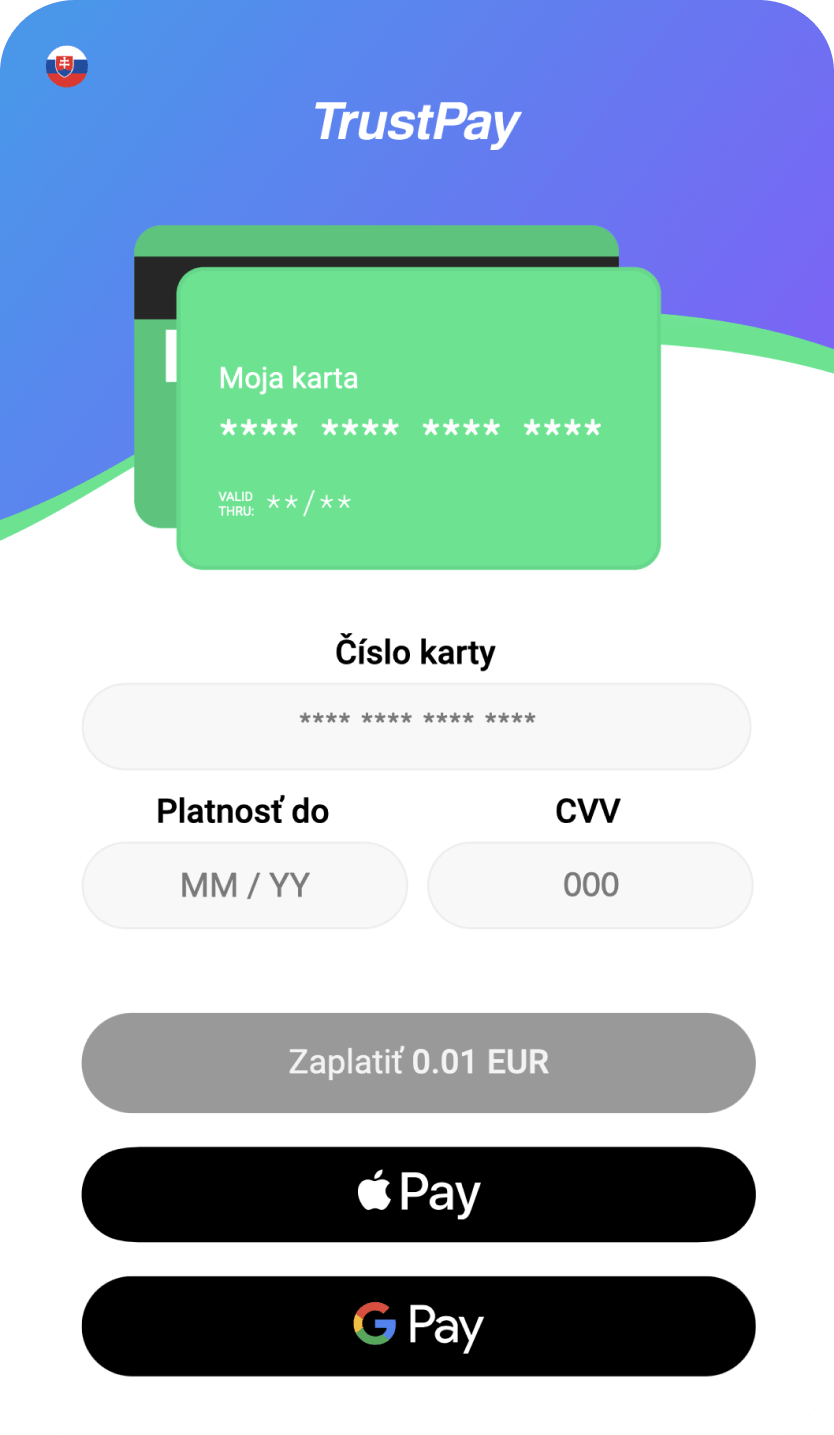Pay with Apple Pay
This screenshot has height=1435, width=834.
point(418,1194)
